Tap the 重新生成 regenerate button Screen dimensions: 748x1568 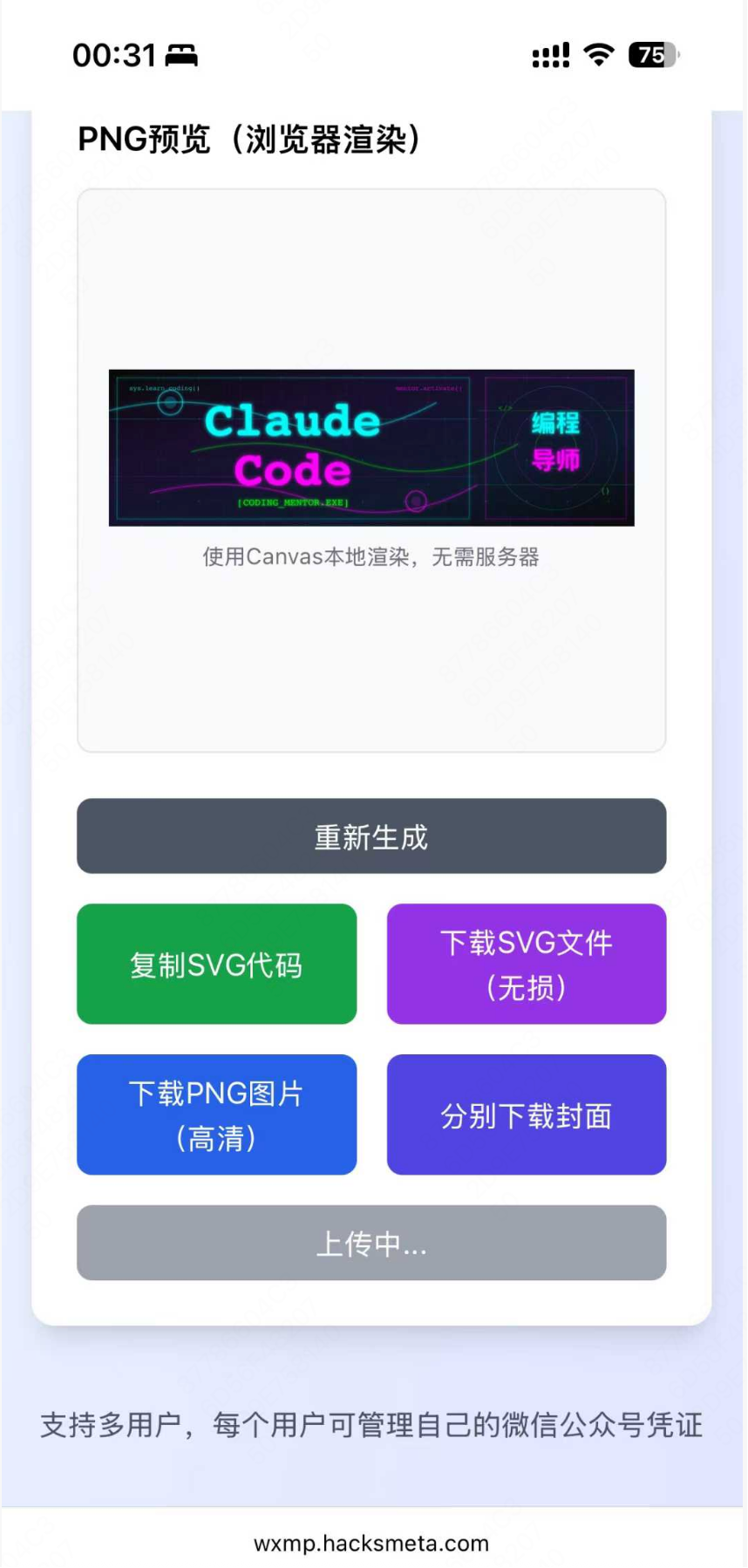(371, 835)
